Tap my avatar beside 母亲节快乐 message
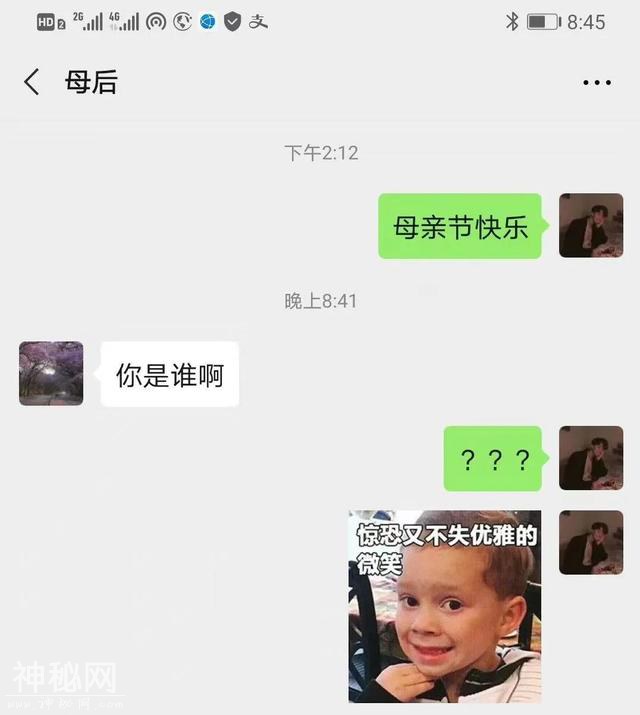 590,225
